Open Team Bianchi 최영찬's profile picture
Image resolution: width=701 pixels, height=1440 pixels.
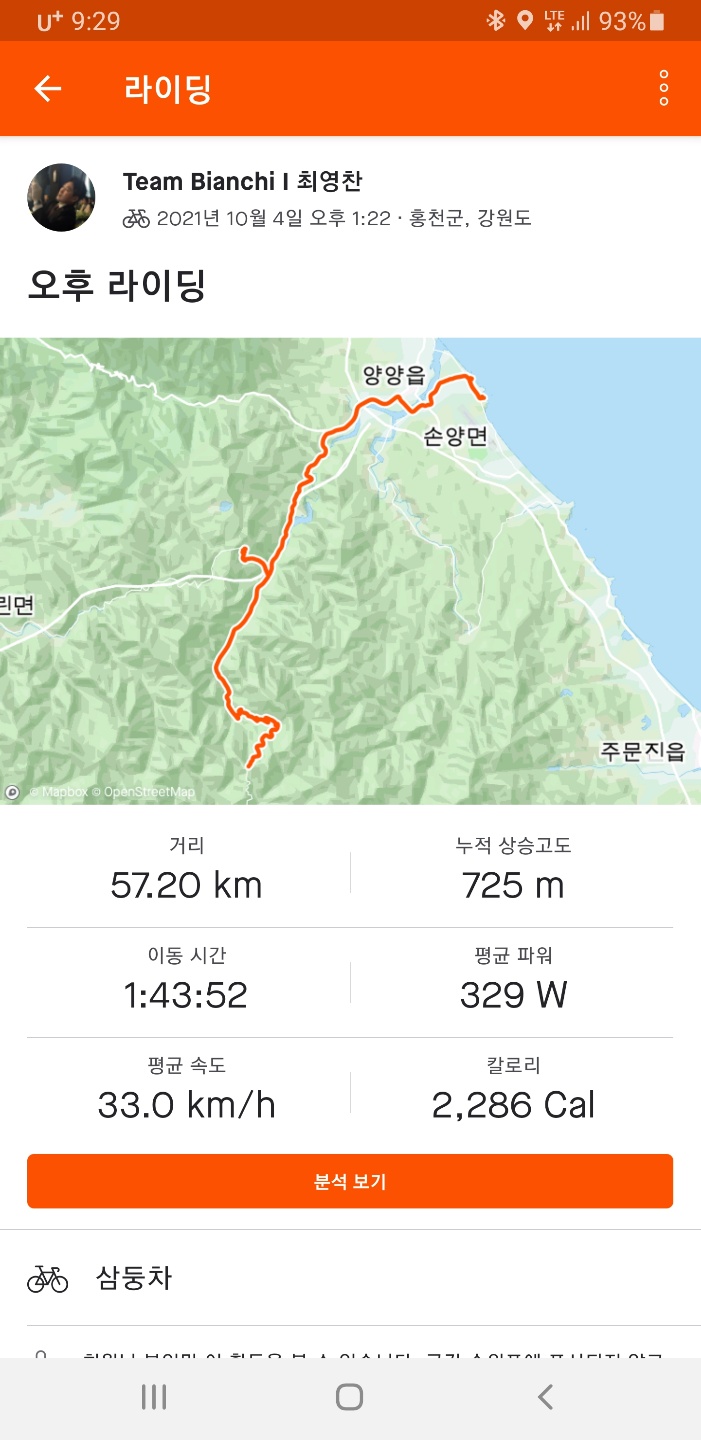coord(61,198)
